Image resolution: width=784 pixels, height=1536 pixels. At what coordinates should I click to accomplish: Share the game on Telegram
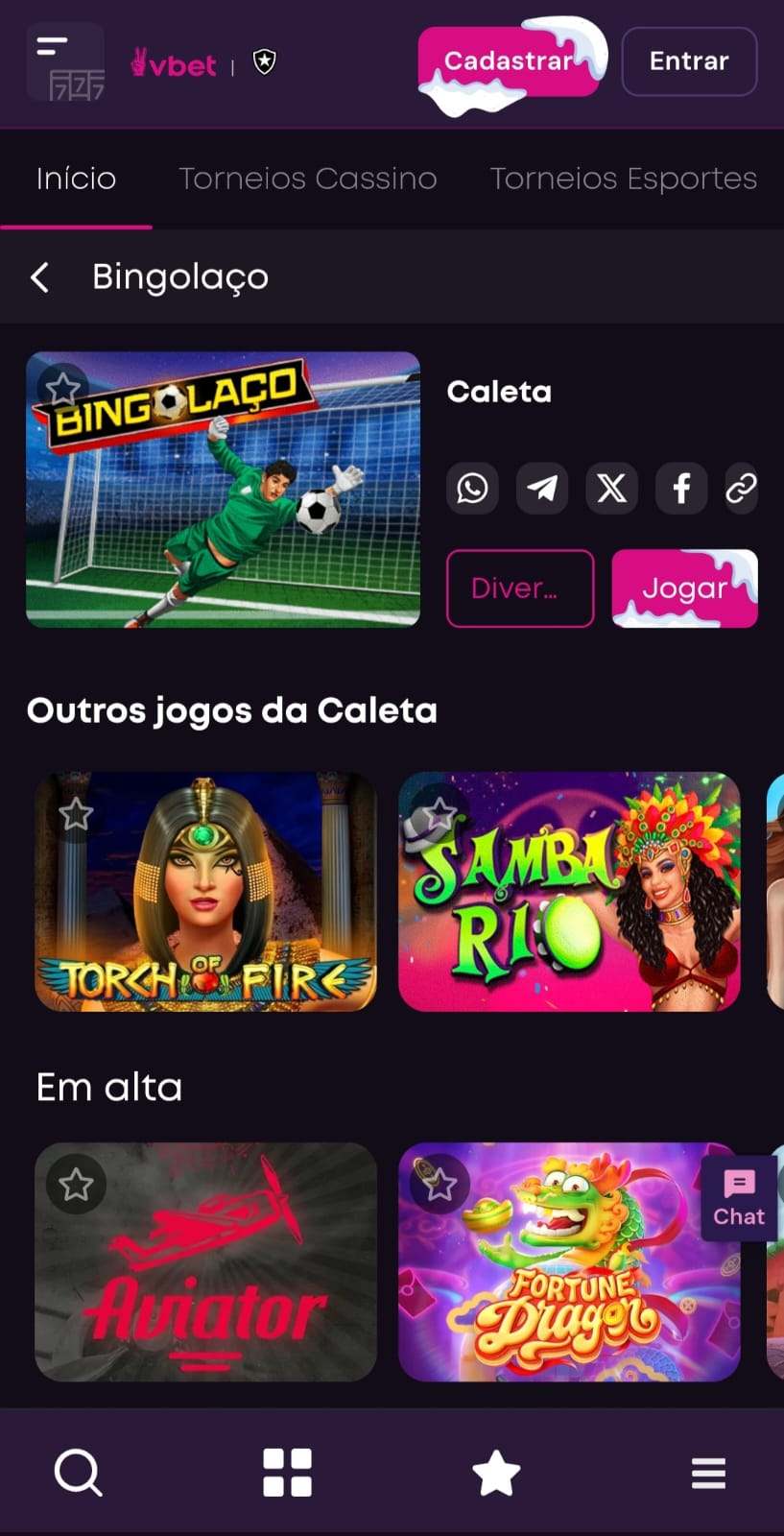pyautogui.click(x=542, y=488)
